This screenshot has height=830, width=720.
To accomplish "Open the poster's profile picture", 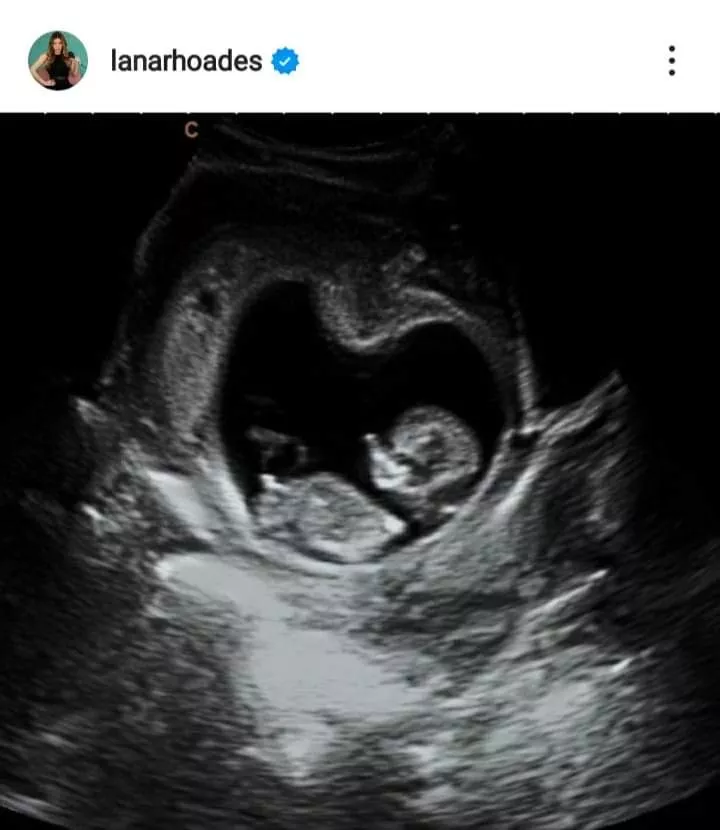I will tap(57, 61).
